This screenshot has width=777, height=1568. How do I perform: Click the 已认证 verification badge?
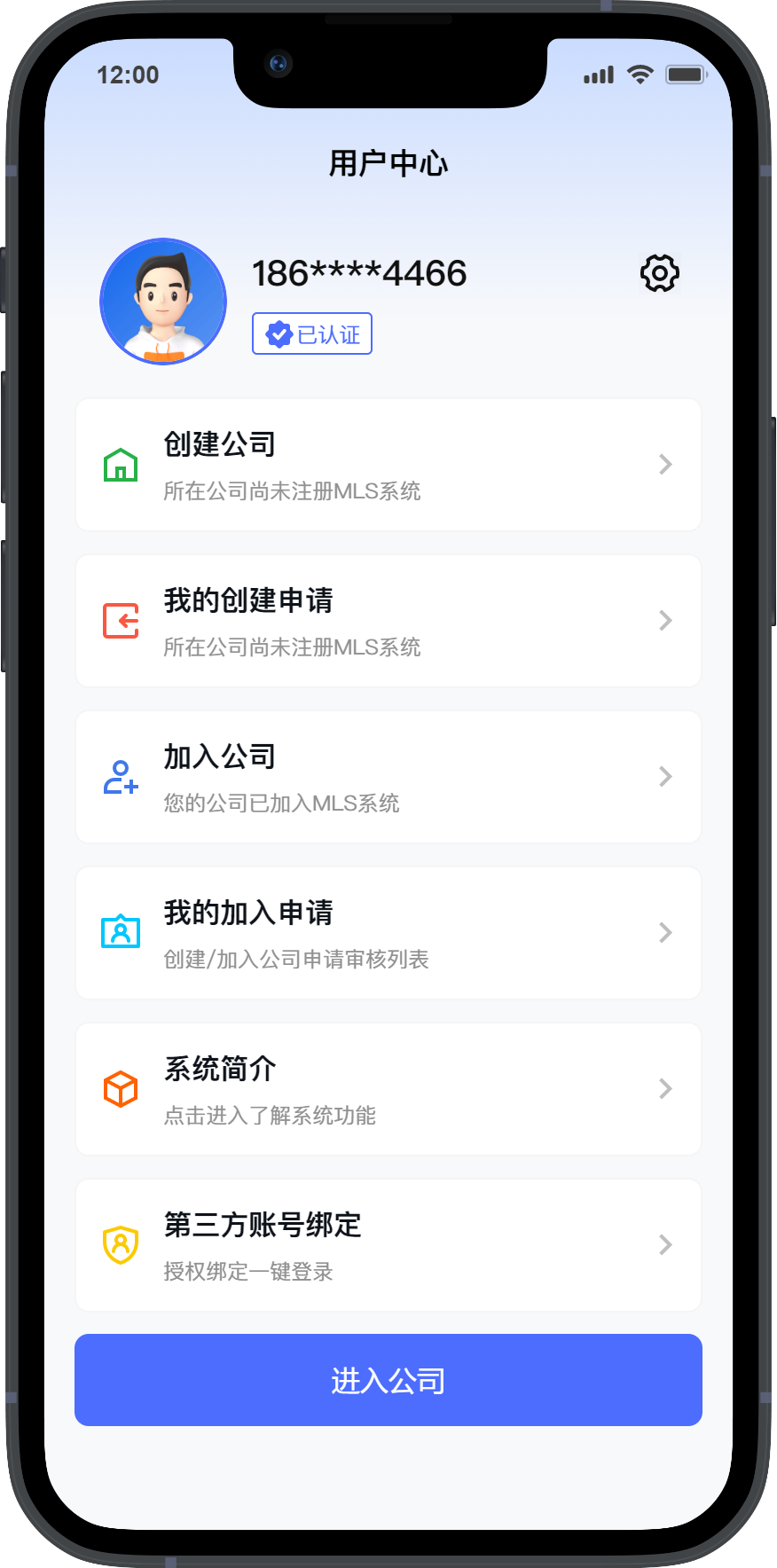(x=311, y=333)
